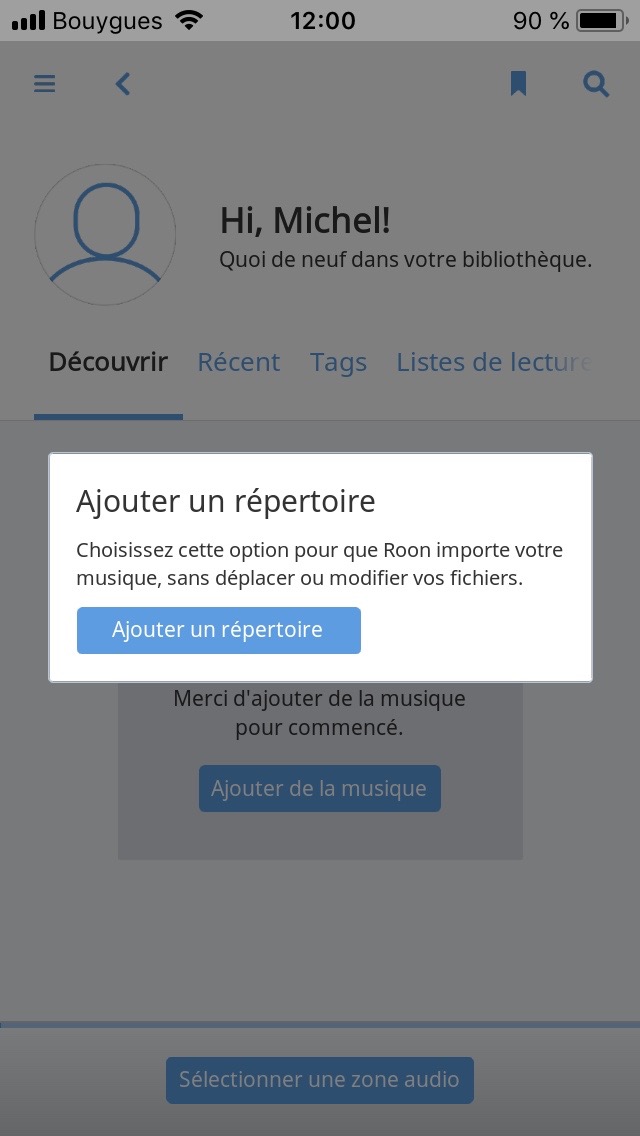Switch to the Tags tab
The height and width of the screenshot is (1136, 640).
(x=338, y=362)
